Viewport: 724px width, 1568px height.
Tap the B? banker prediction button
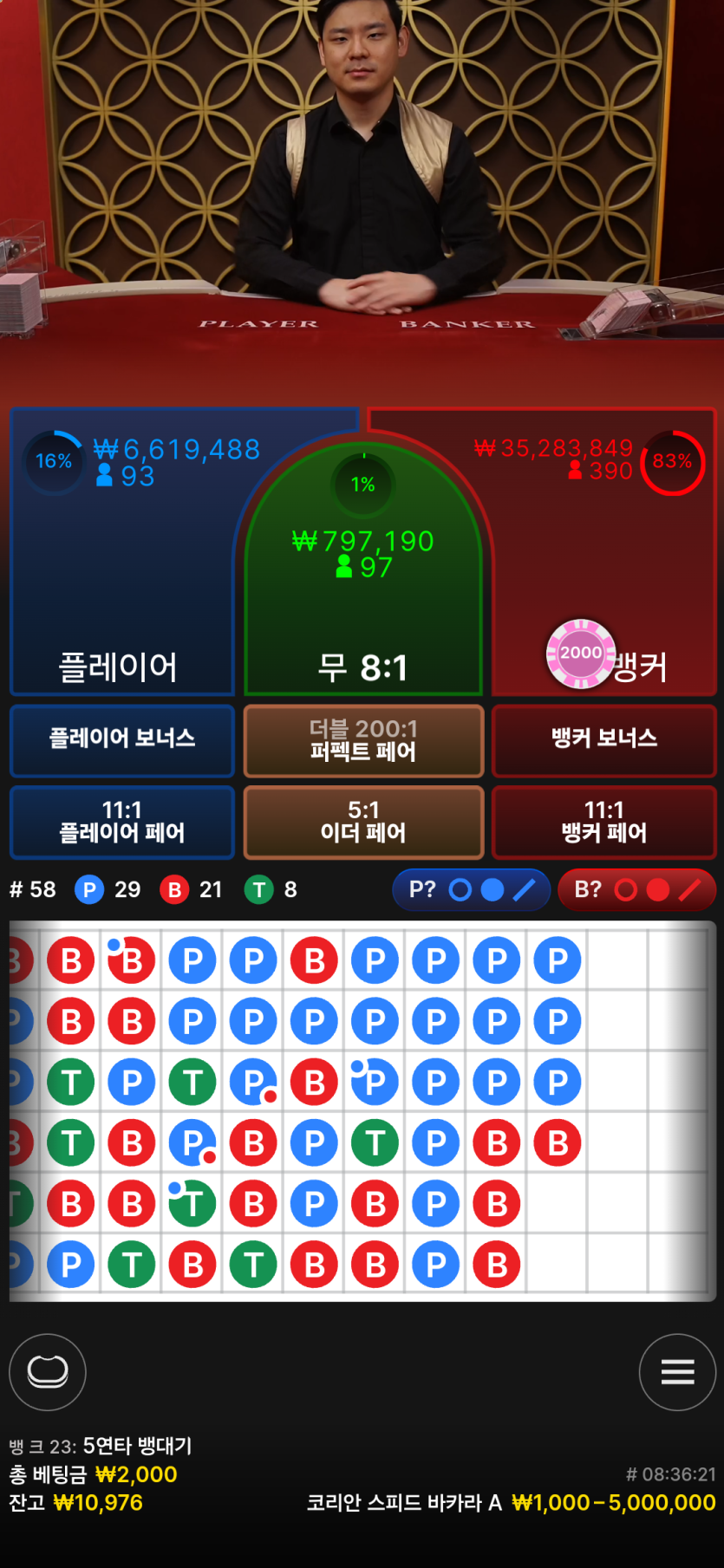click(637, 889)
